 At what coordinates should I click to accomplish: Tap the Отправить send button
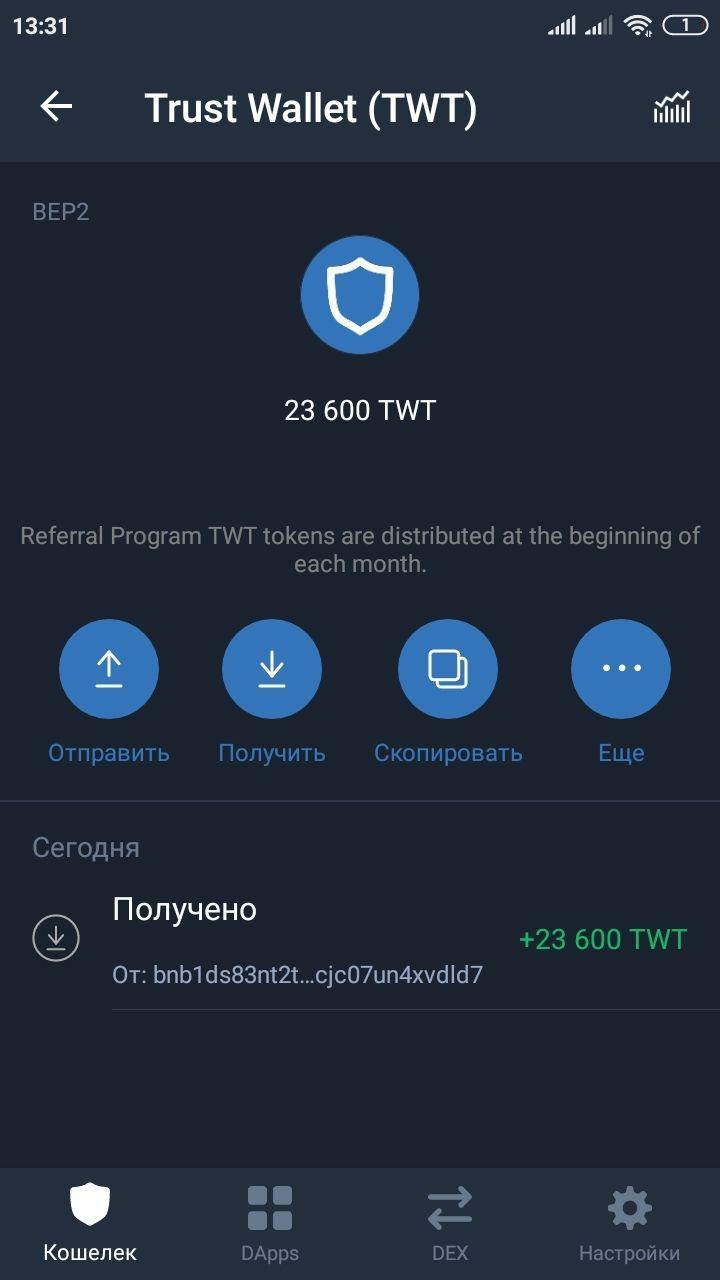point(109,669)
